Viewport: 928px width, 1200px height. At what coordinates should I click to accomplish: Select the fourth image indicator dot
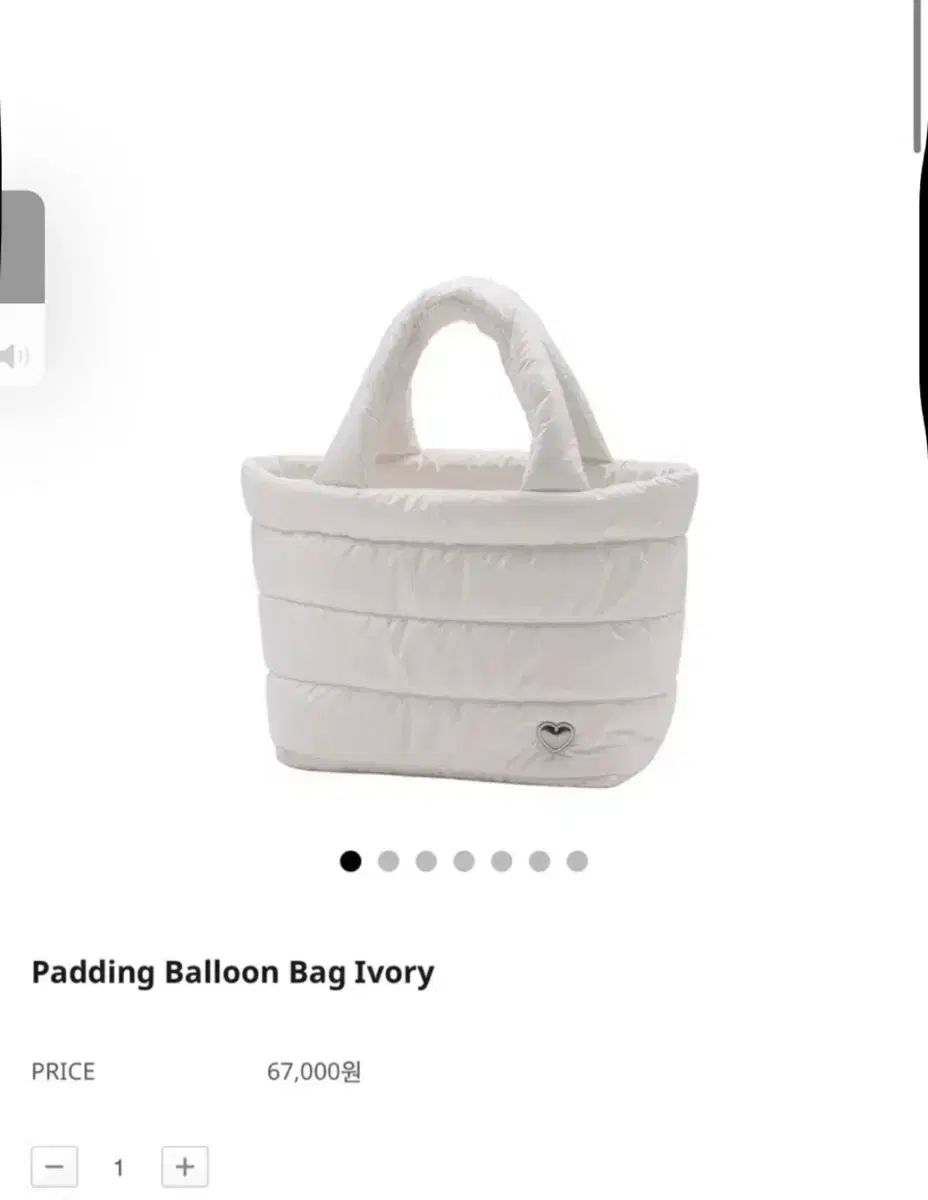(x=464, y=861)
